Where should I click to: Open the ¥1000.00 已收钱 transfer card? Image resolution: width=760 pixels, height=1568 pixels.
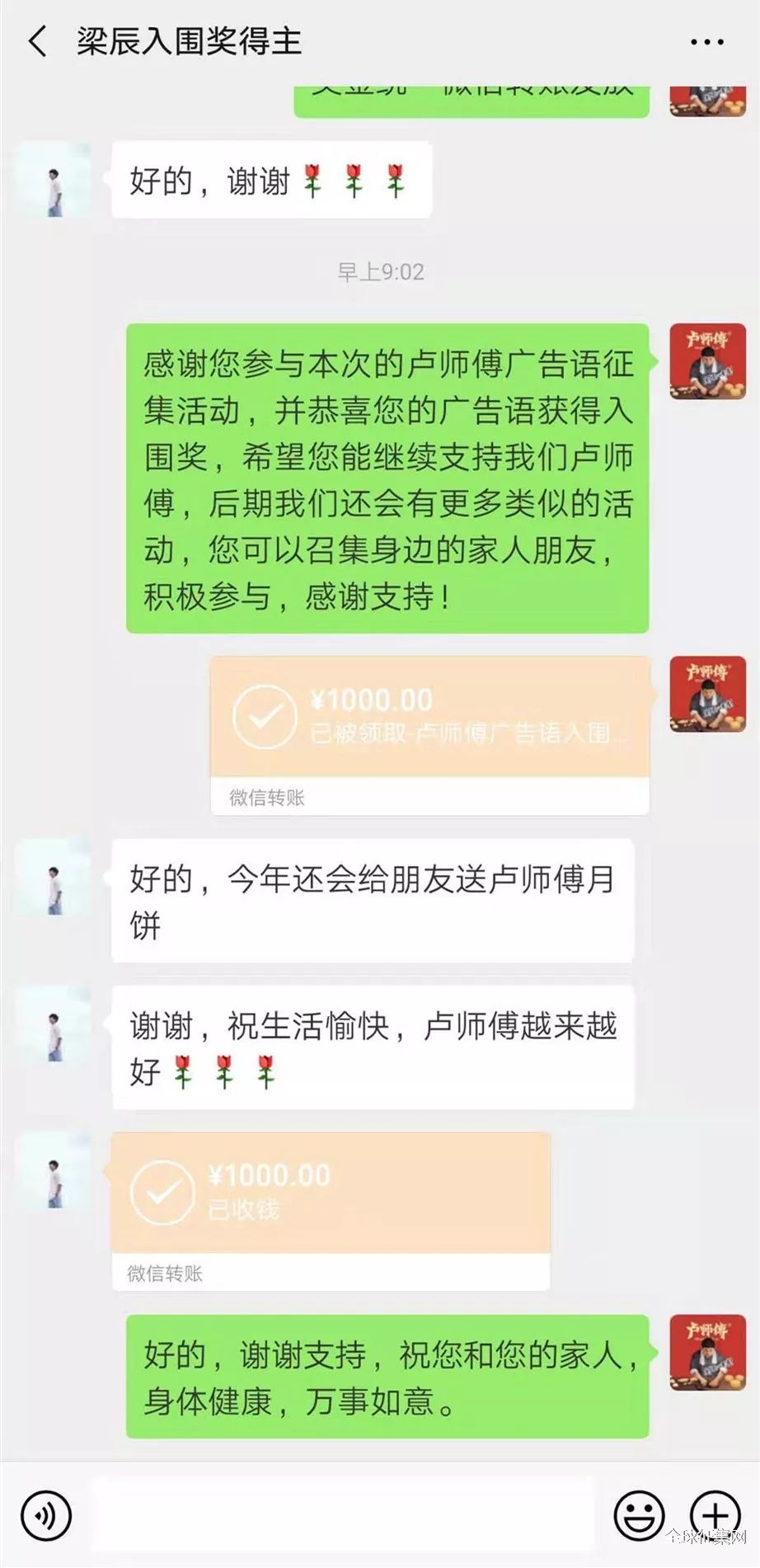(x=330, y=1209)
